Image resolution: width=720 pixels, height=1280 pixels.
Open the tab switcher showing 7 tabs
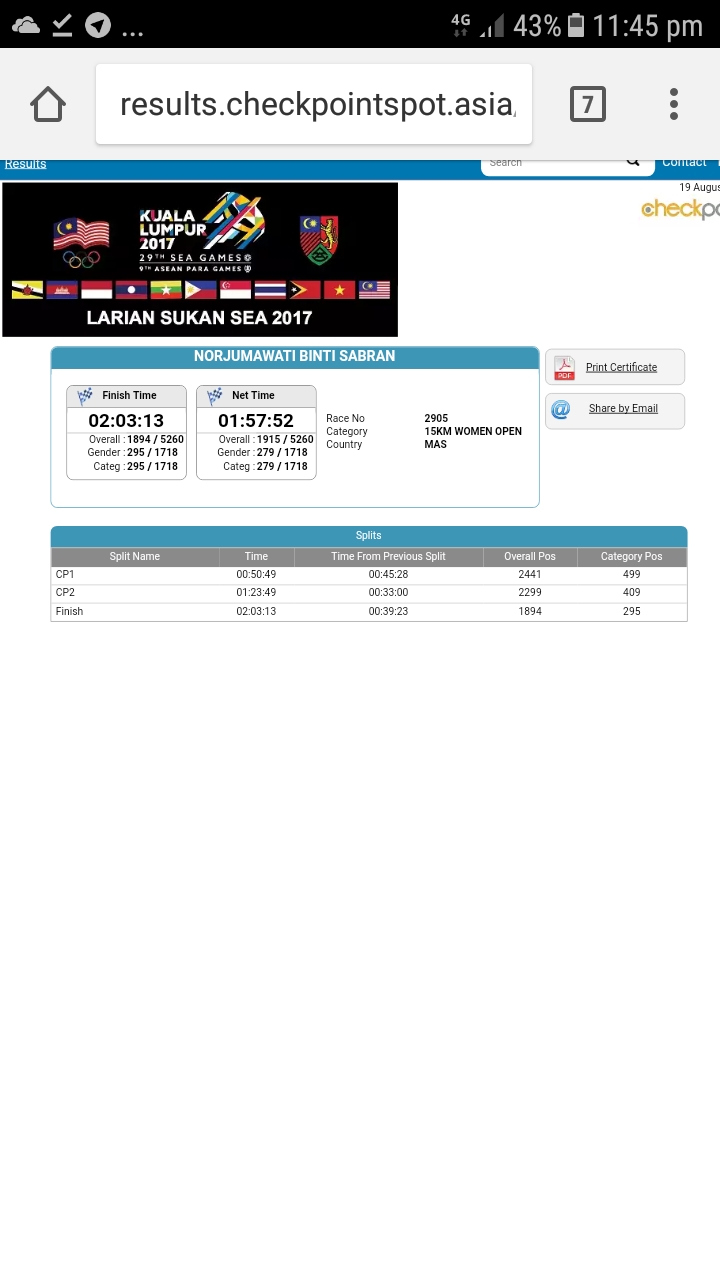587,104
